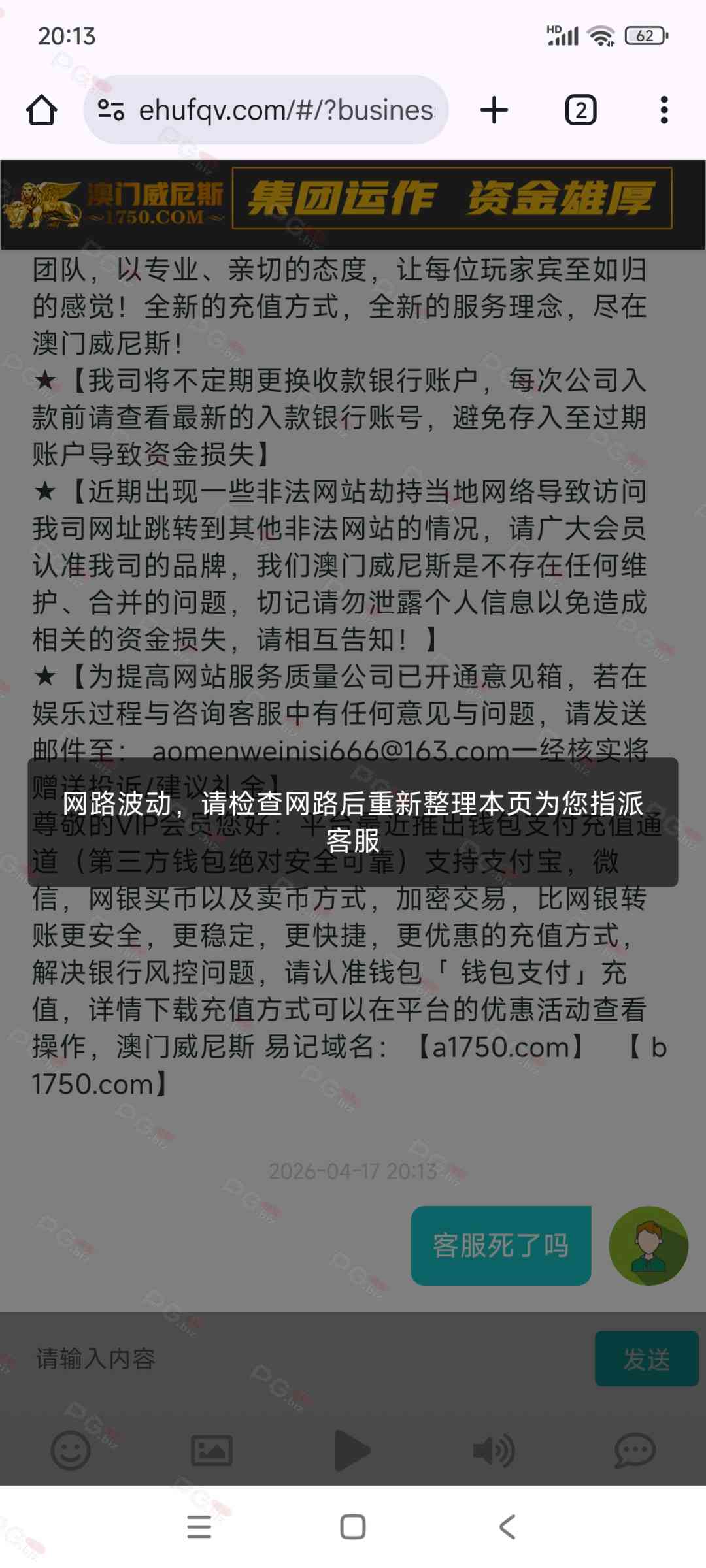Open the chat bubble messages icon
The width and height of the screenshot is (706, 1568).
(x=634, y=1450)
